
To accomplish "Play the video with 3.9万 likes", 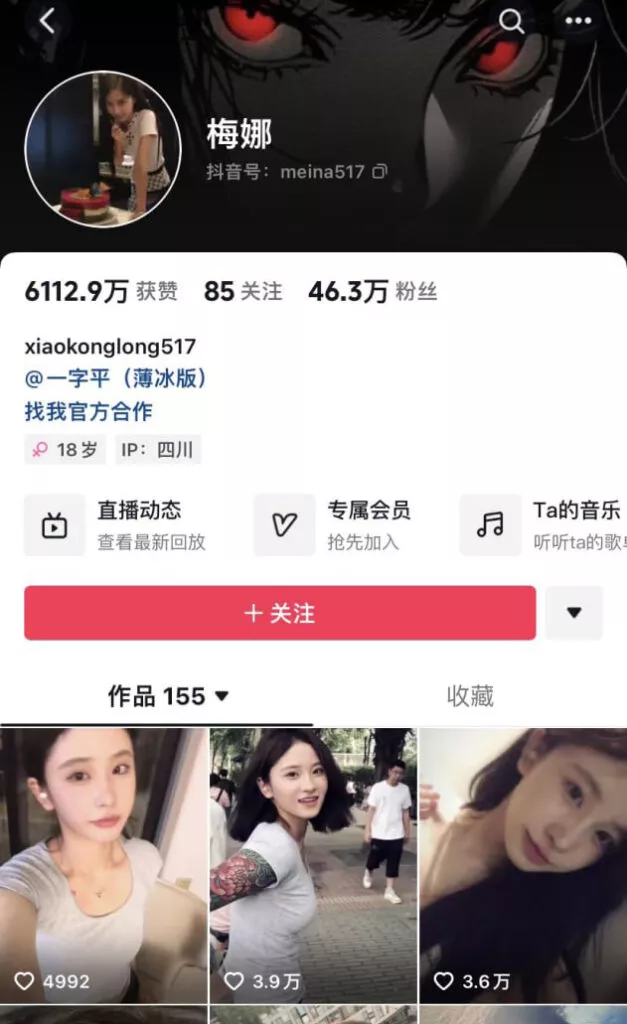I will click(313, 865).
